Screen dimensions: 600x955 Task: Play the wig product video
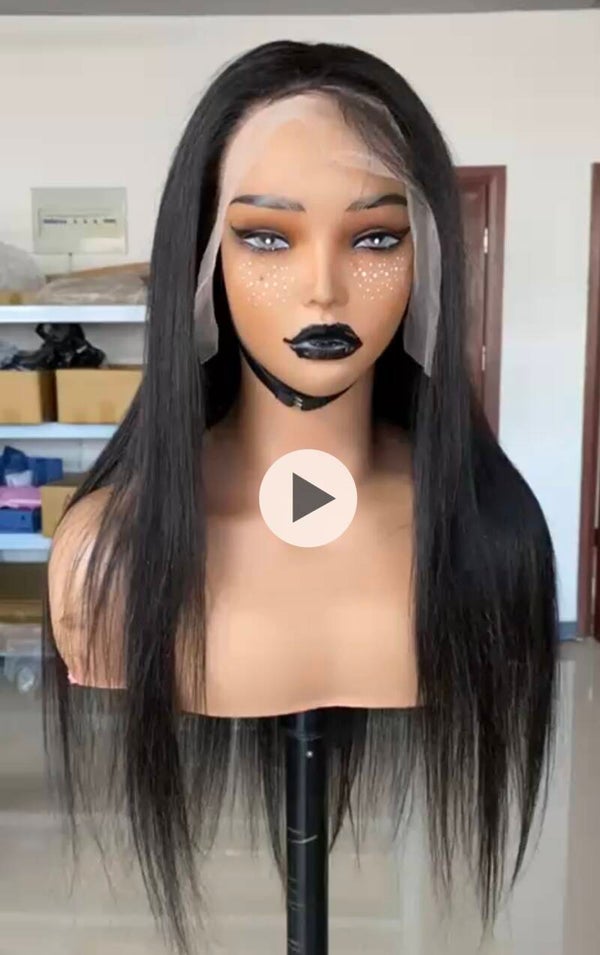pyautogui.click(x=308, y=497)
